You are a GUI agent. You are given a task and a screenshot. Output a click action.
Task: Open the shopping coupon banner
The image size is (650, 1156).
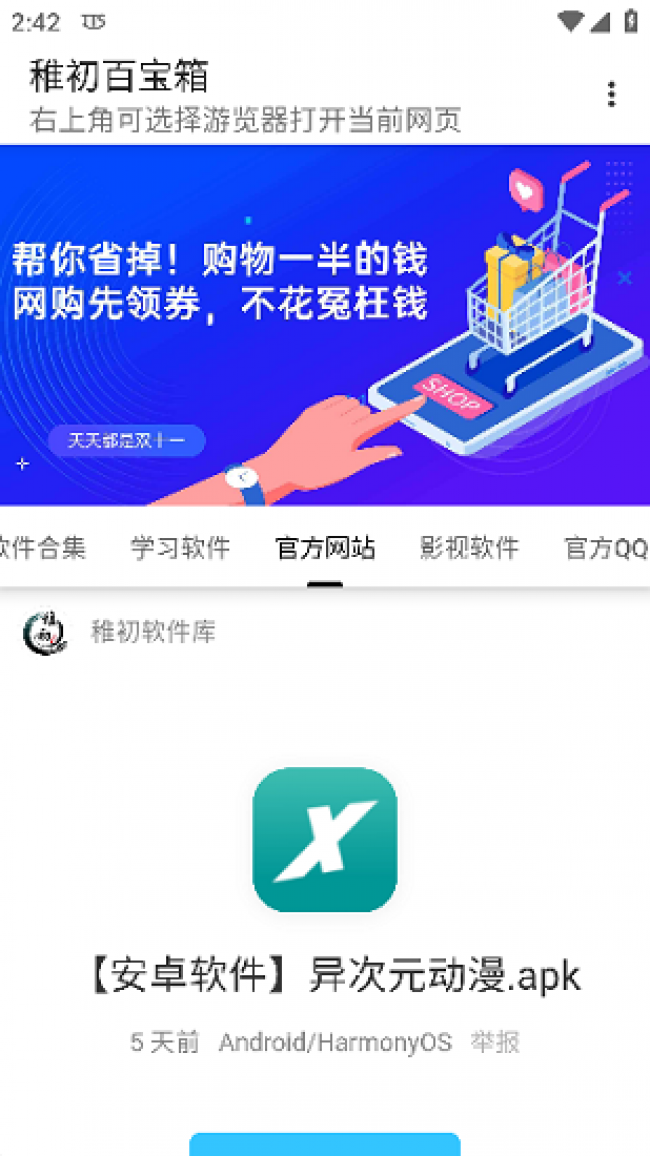pos(325,325)
